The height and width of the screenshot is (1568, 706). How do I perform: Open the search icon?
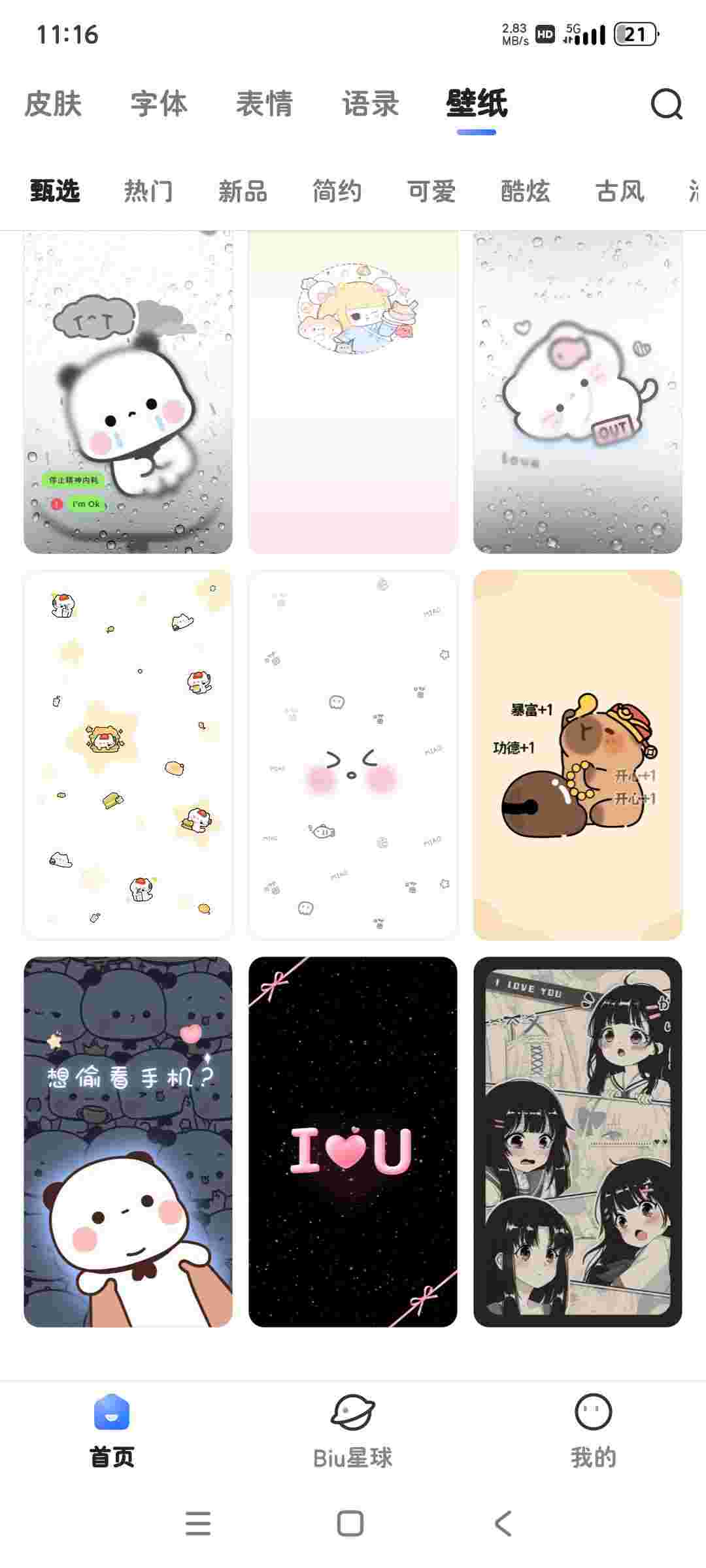pos(666,105)
